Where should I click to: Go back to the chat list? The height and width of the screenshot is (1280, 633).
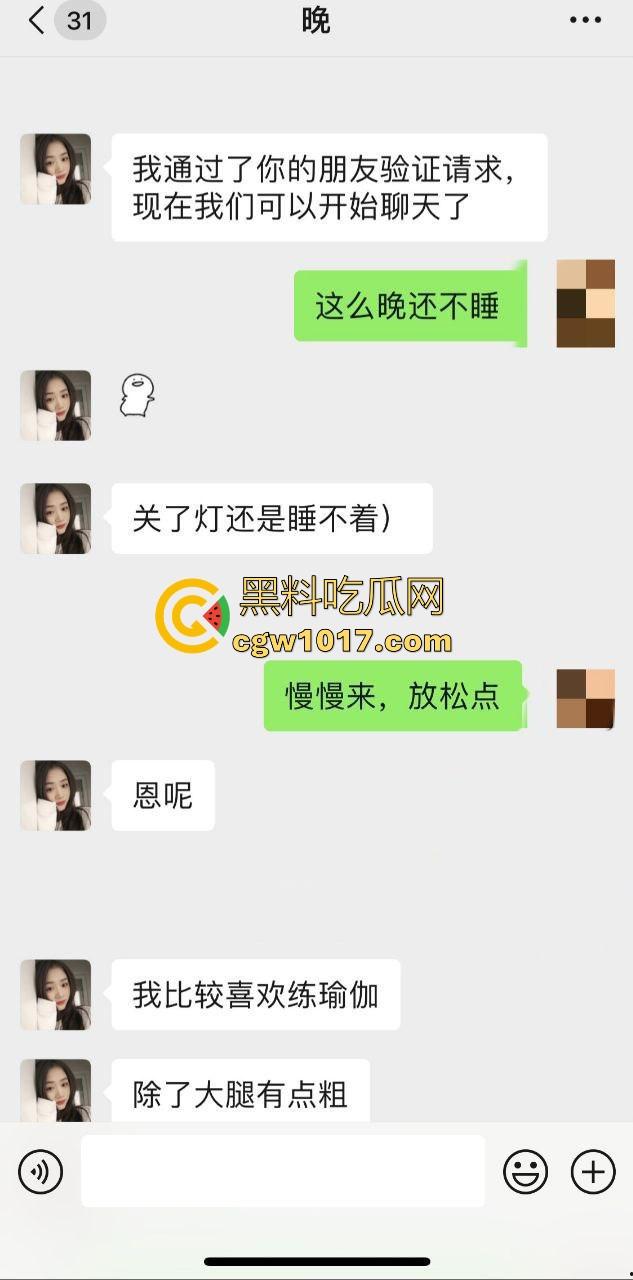pyautogui.click(x=38, y=21)
